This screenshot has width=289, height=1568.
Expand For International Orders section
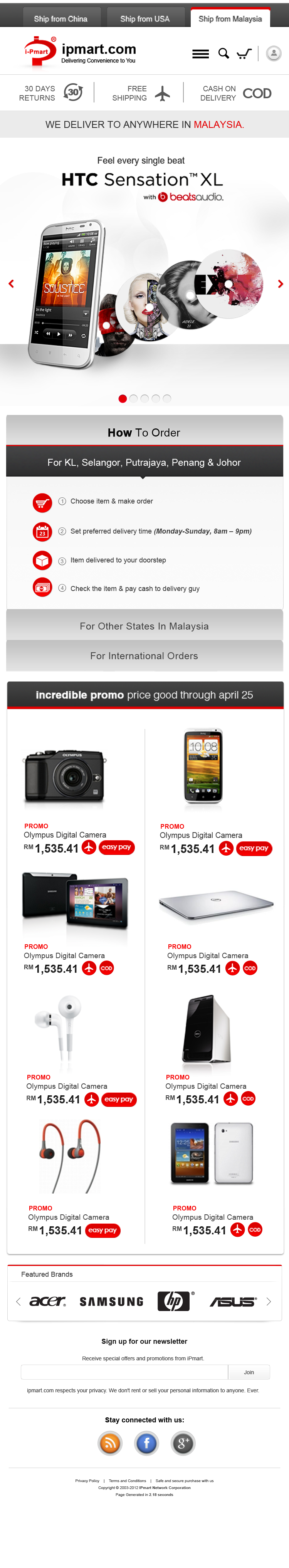[x=144, y=656]
